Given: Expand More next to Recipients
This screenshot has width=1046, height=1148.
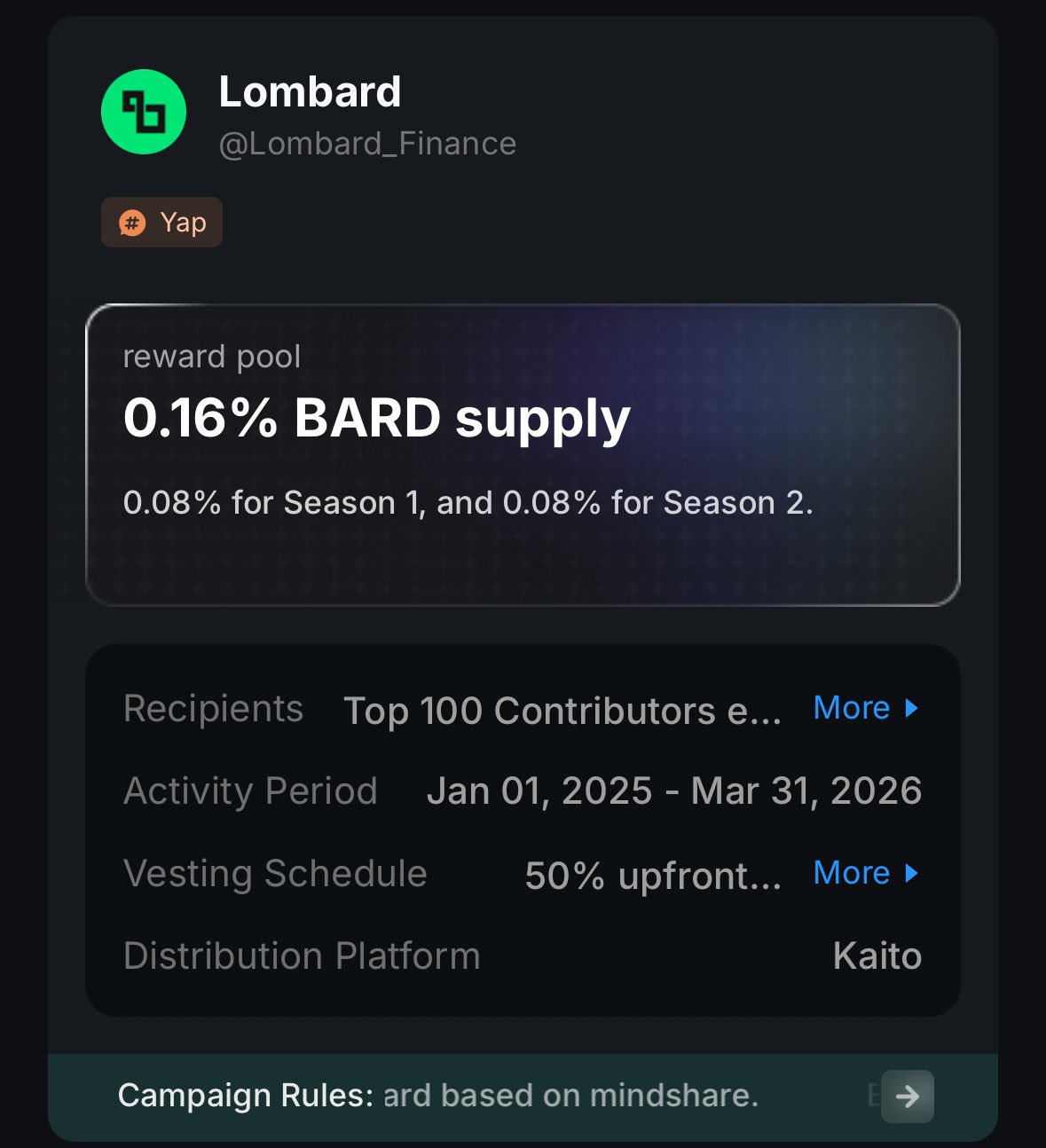Looking at the screenshot, I should (865, 708).
